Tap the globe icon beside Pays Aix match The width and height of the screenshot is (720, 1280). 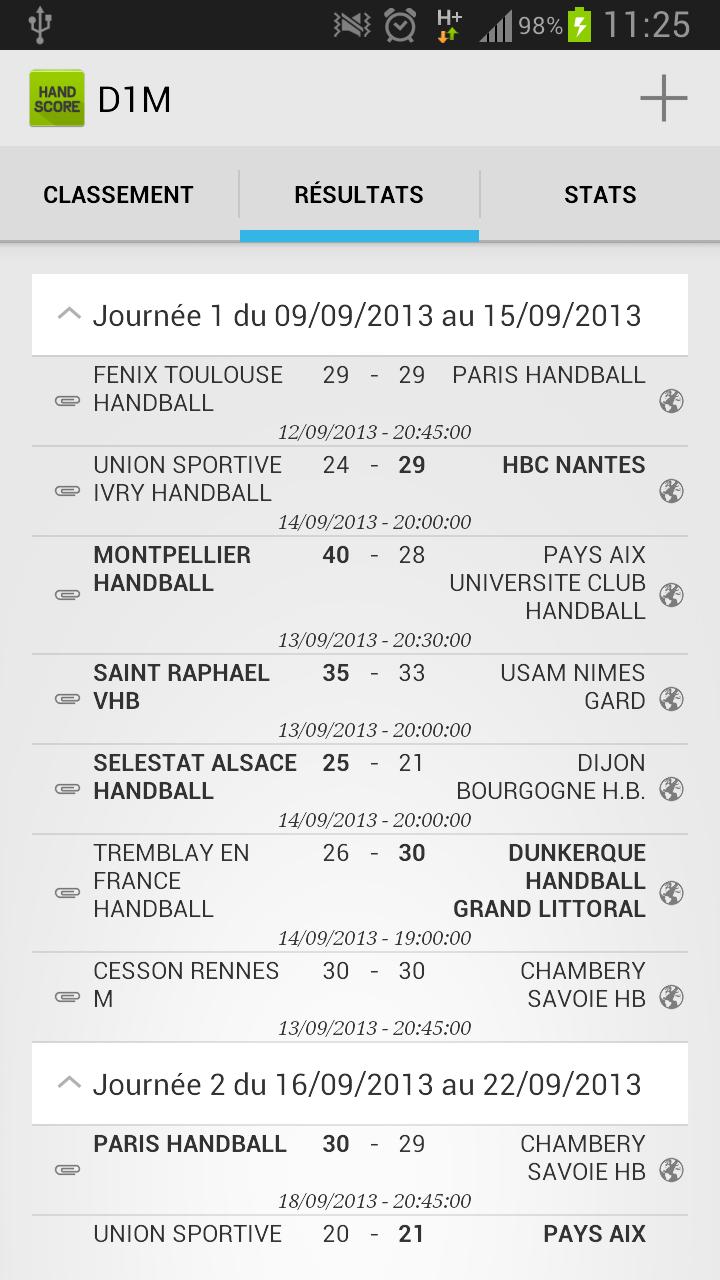click(670, 594)
